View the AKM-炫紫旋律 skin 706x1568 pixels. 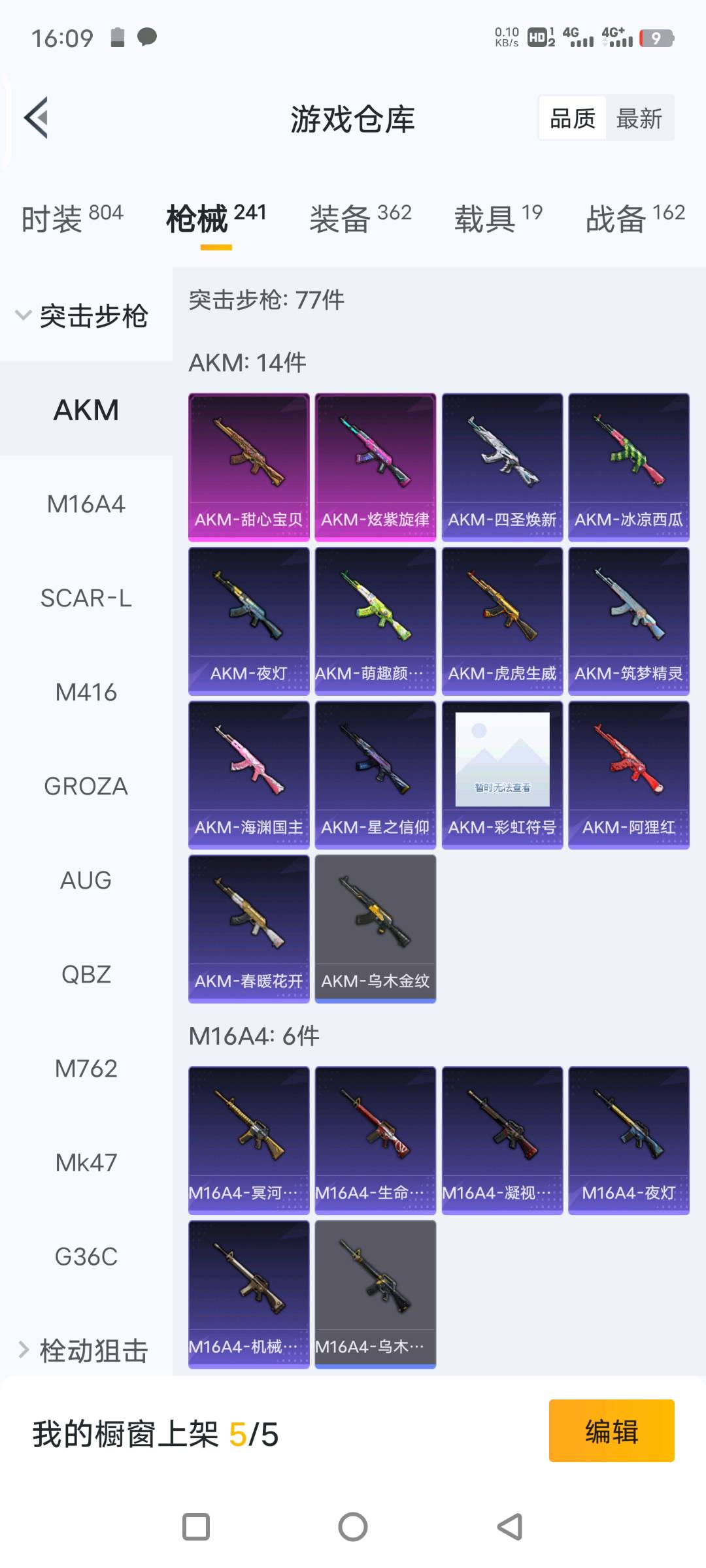coord(375,466)
